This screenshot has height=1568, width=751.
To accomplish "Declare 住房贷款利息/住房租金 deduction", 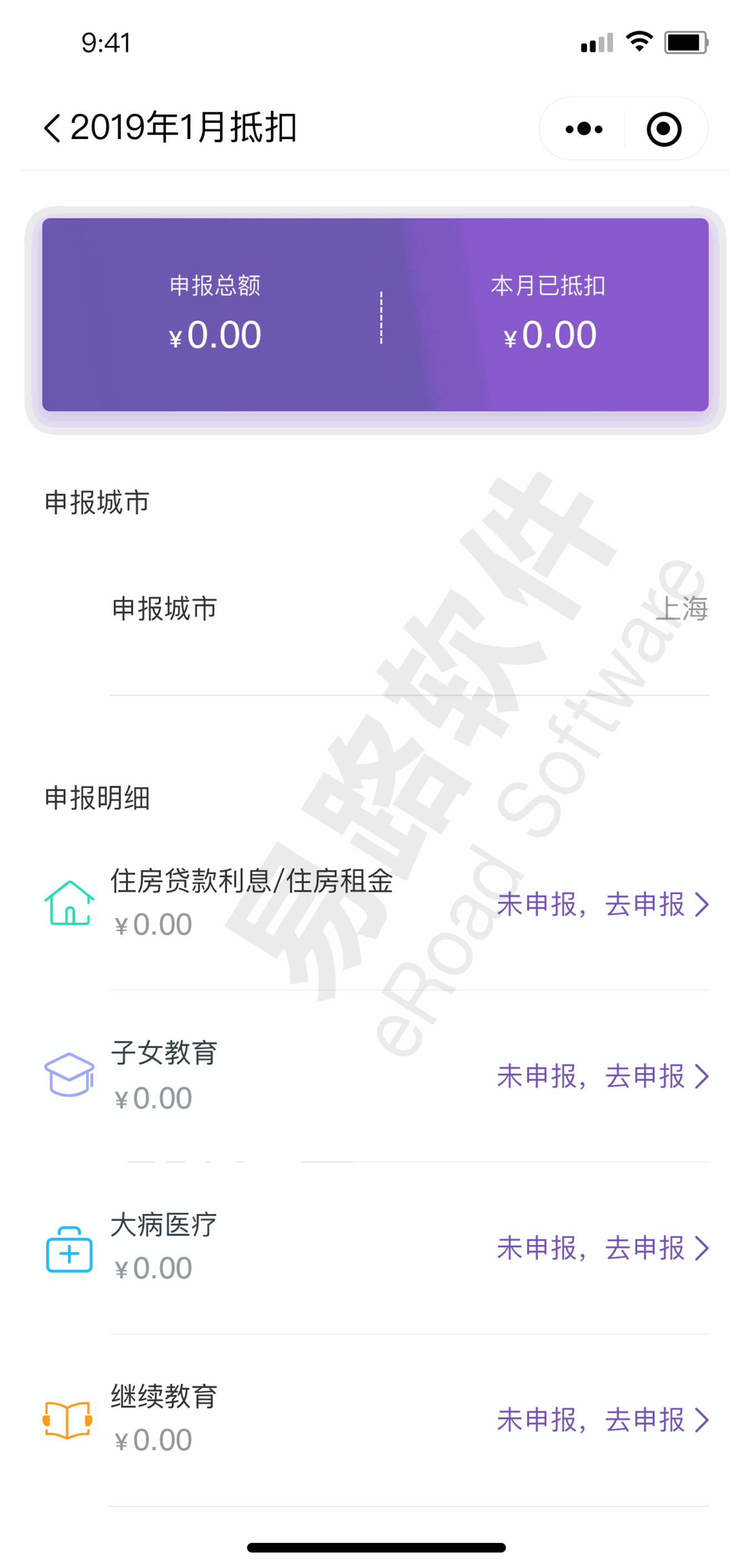I will pyautogui.click(x=602, y=905).
